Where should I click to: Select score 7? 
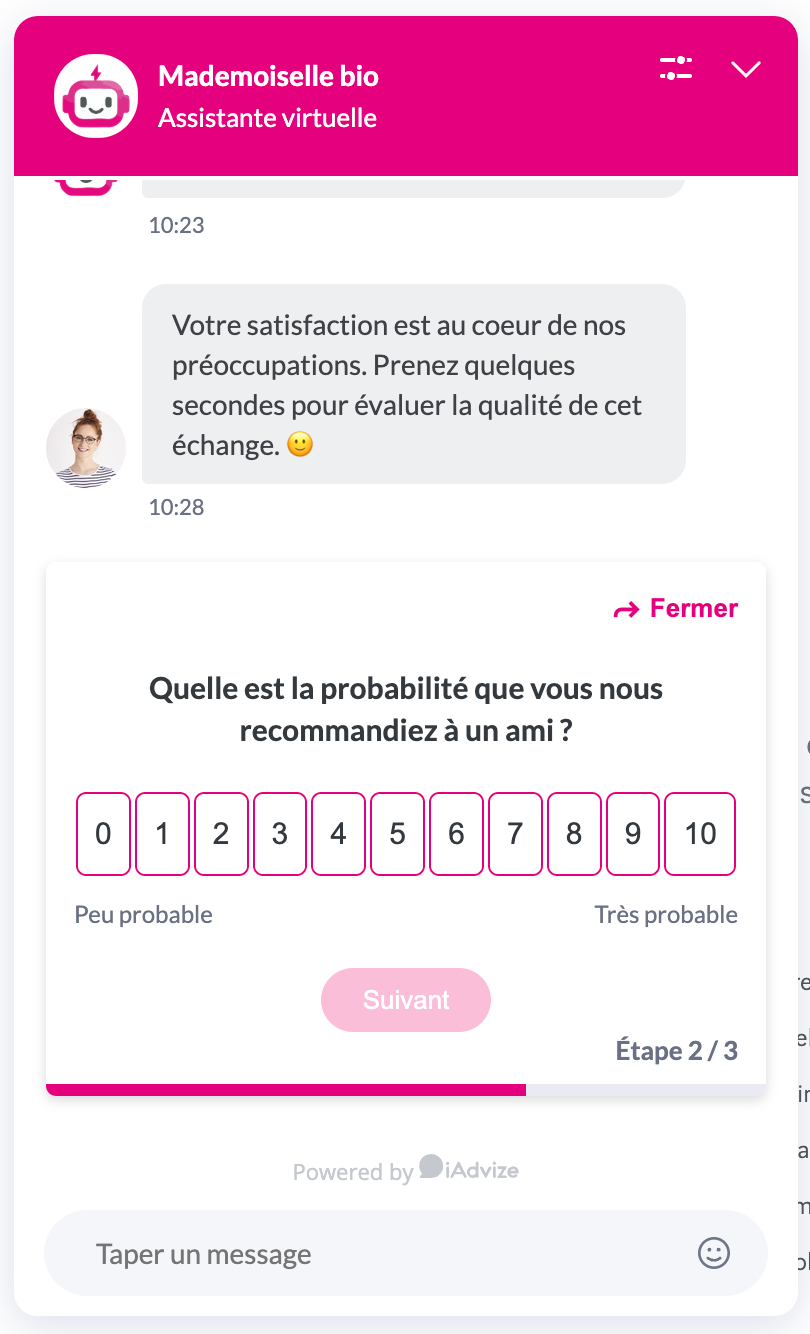(515, 834)
